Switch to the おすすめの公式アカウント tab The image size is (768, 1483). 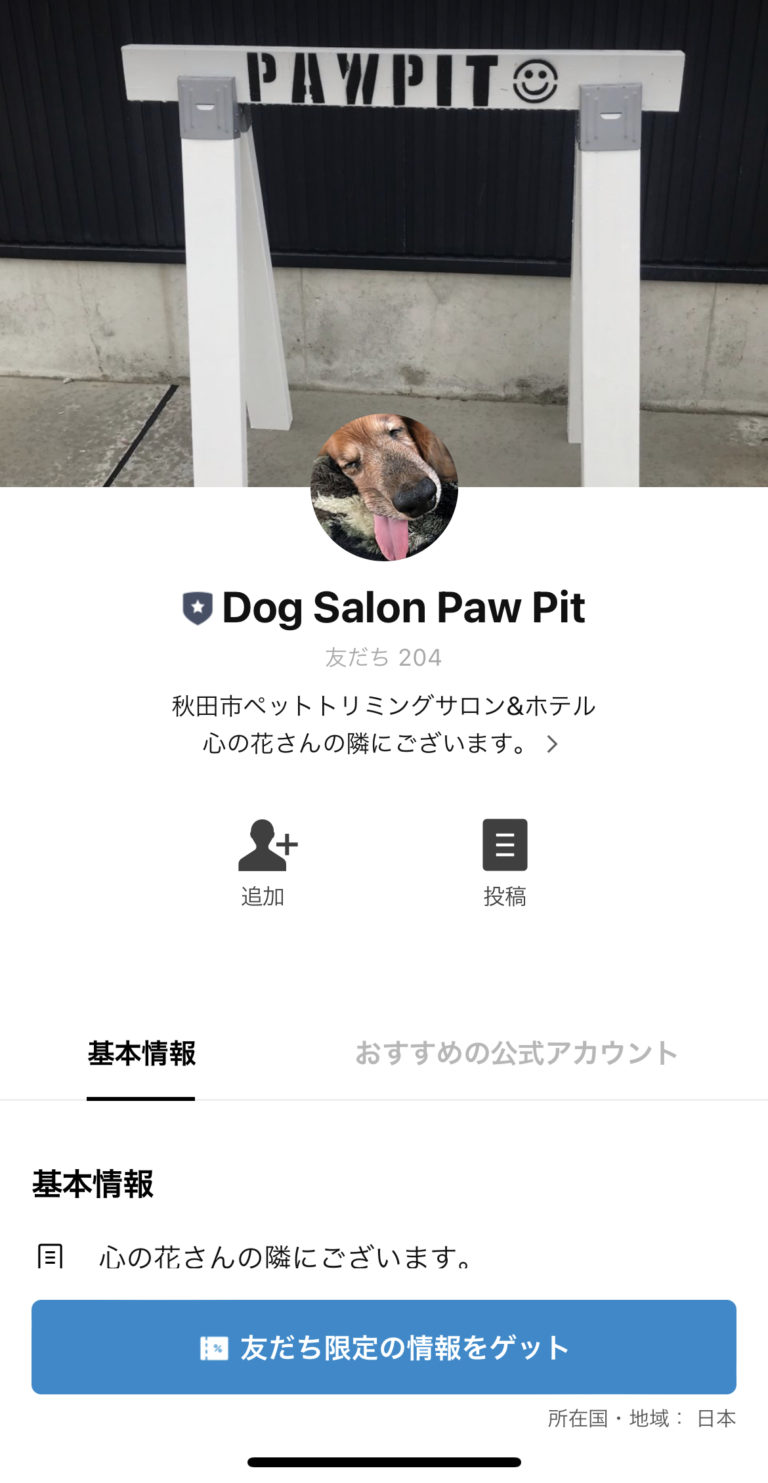point(517,1053)
